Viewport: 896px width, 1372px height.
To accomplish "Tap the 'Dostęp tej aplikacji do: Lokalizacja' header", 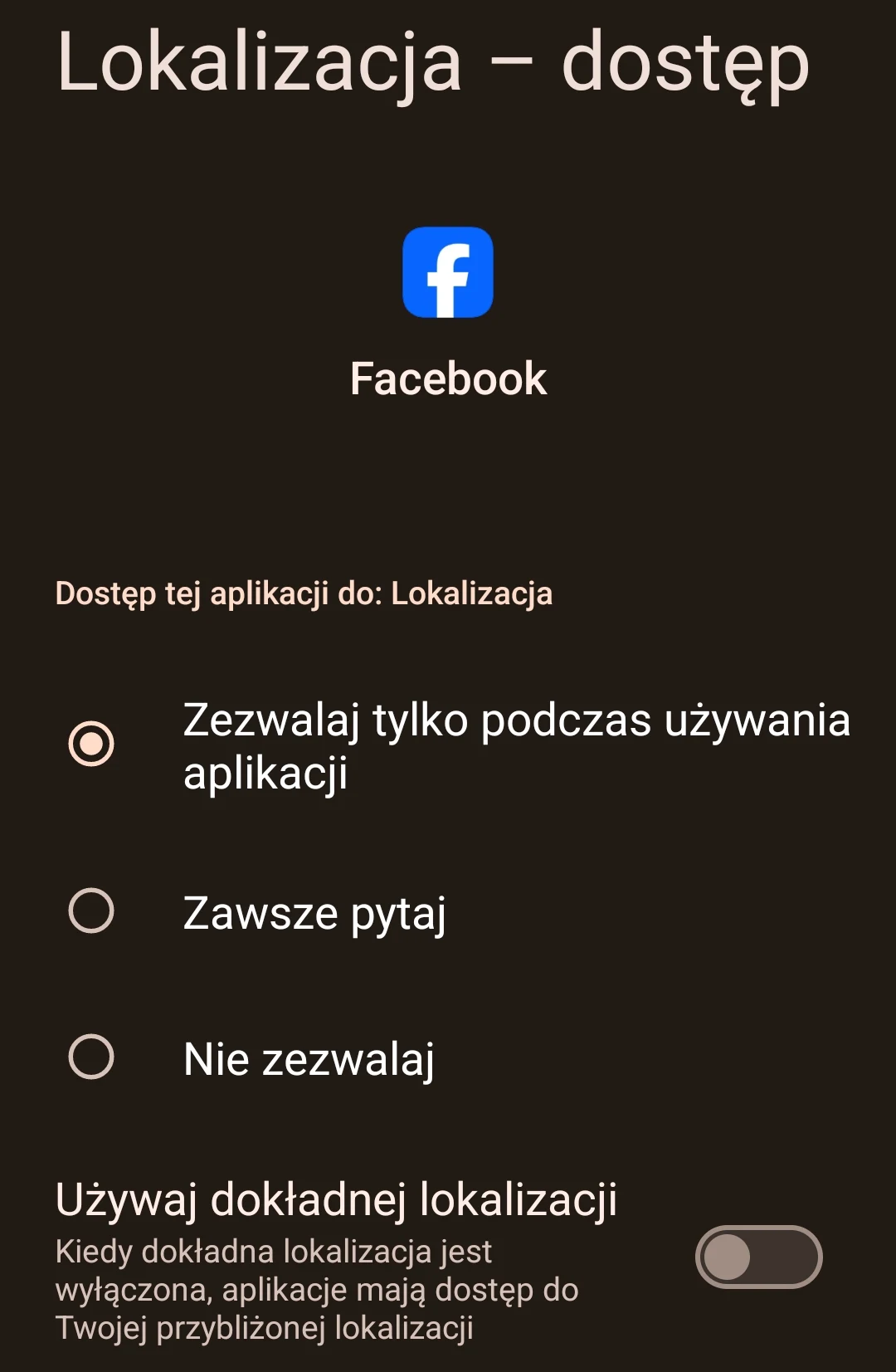I will (304, 594).
